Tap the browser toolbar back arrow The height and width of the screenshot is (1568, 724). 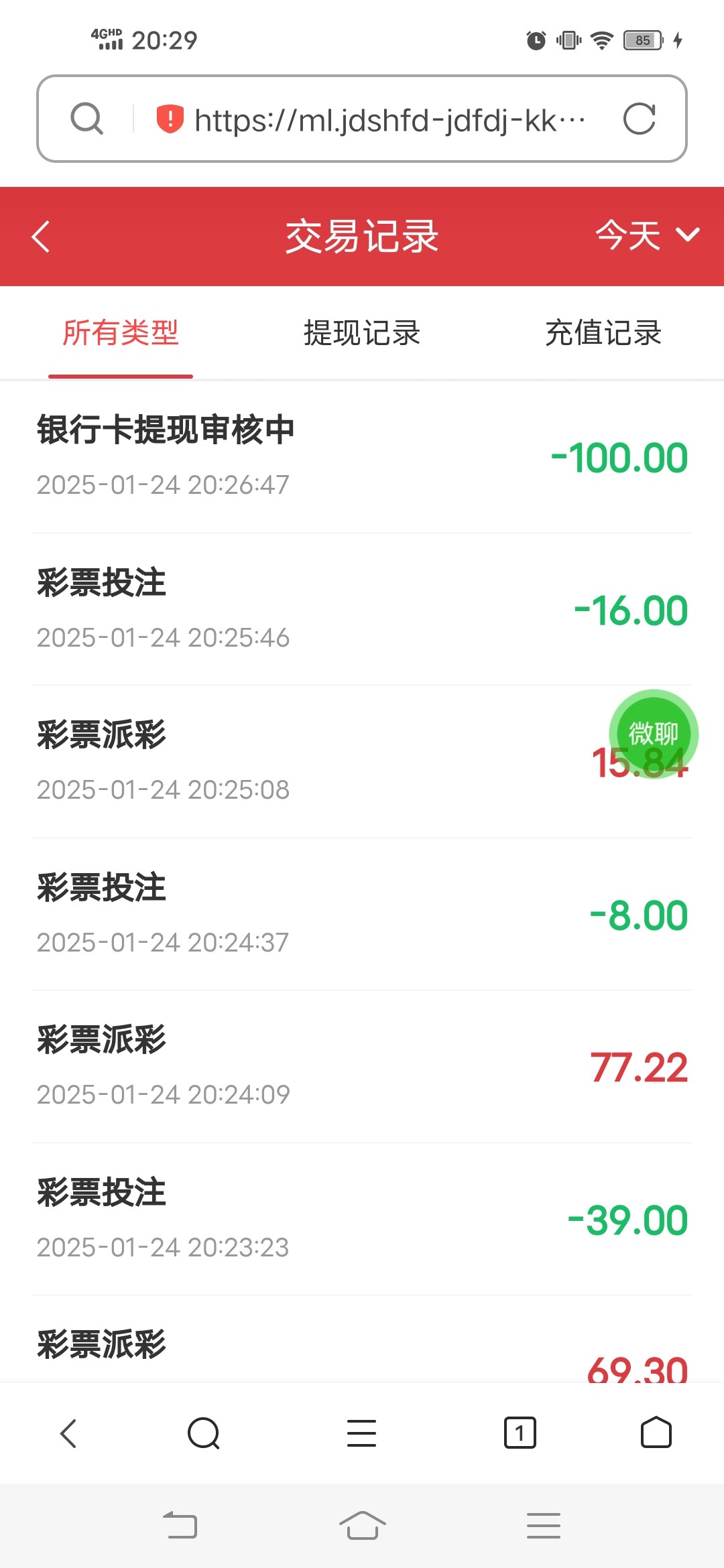[69, 1433]
